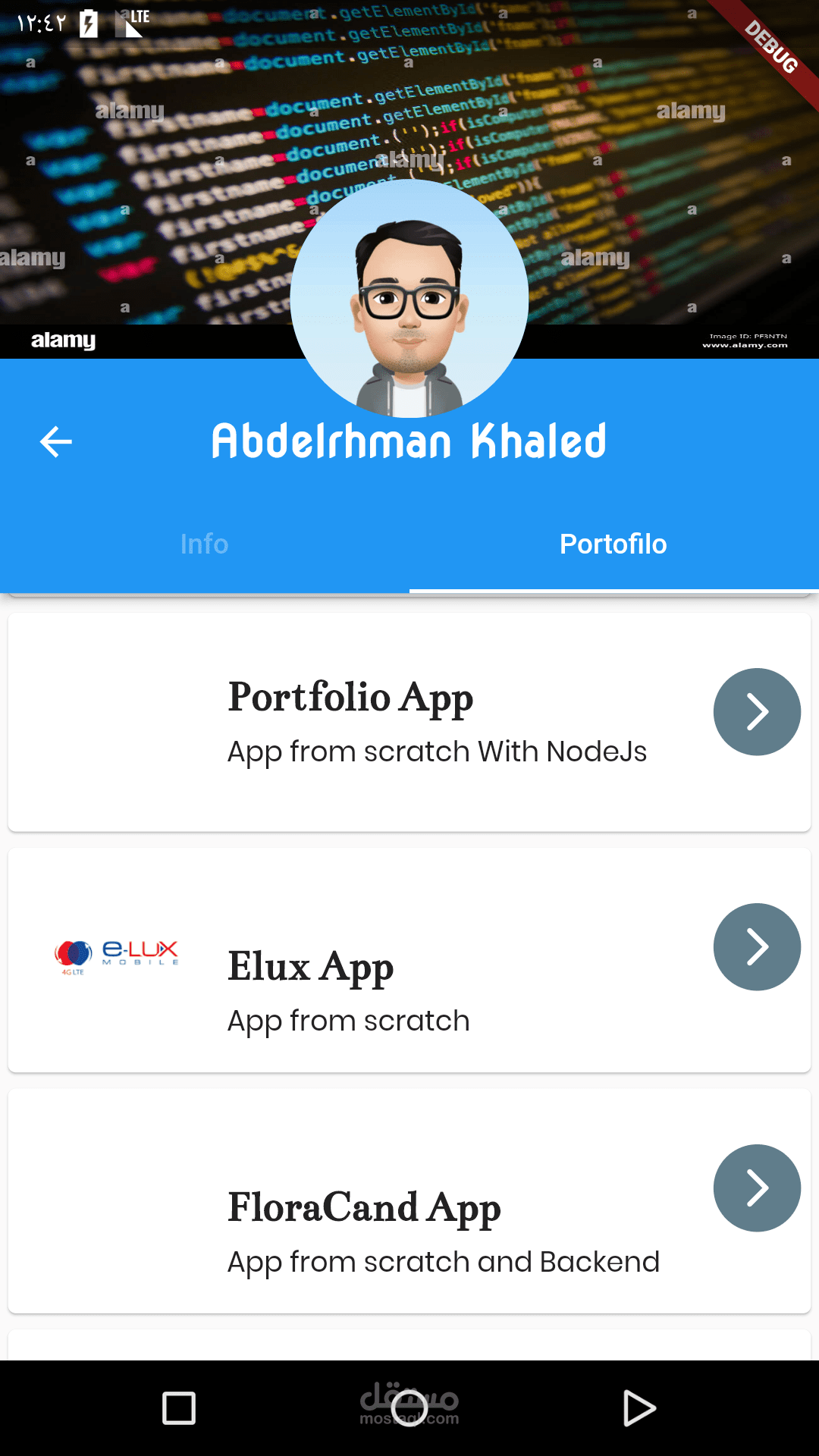819x1456 pixels.
Task: Go back using the white arrow
Action: coord(56,441)
